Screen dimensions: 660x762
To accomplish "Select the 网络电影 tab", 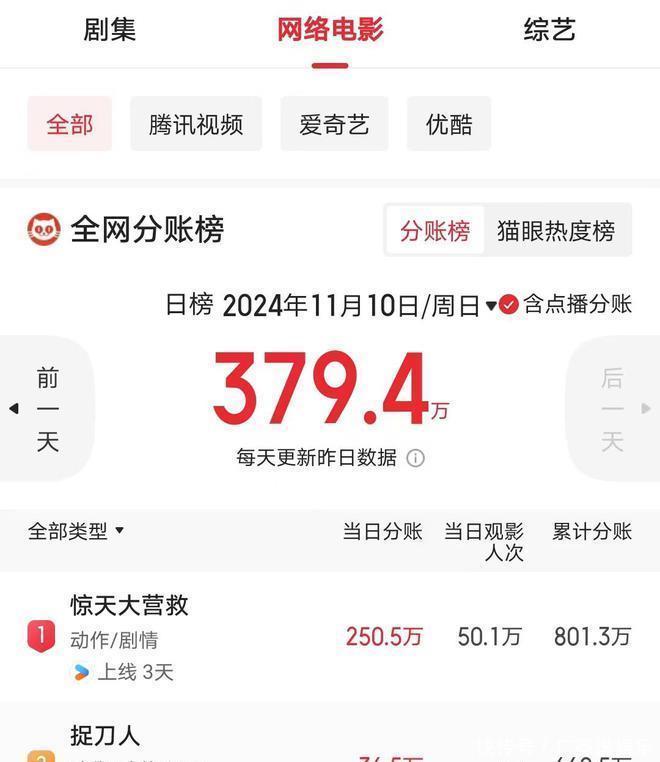I will click(330, 30).
